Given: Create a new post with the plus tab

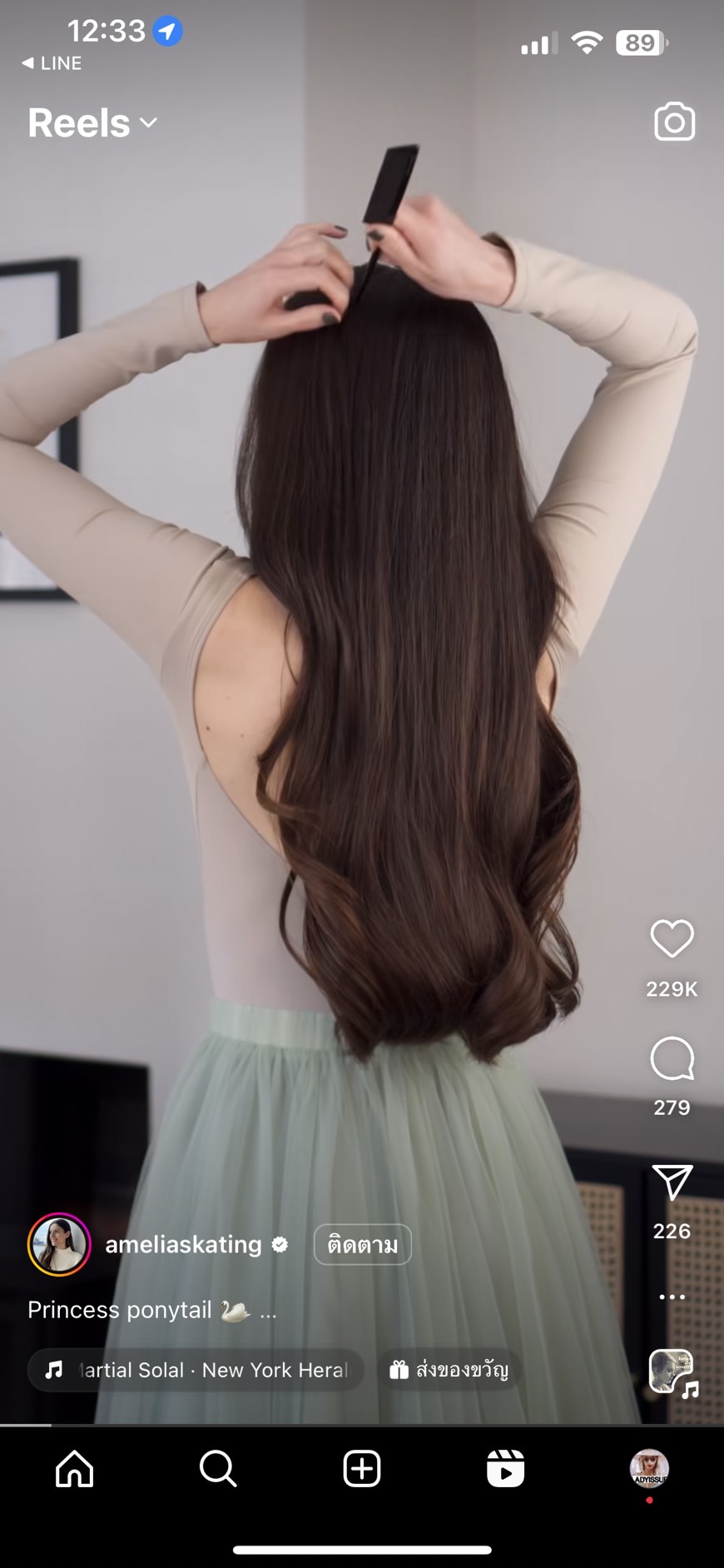Looking at the screenshot, I should [x=362, y=1468].
